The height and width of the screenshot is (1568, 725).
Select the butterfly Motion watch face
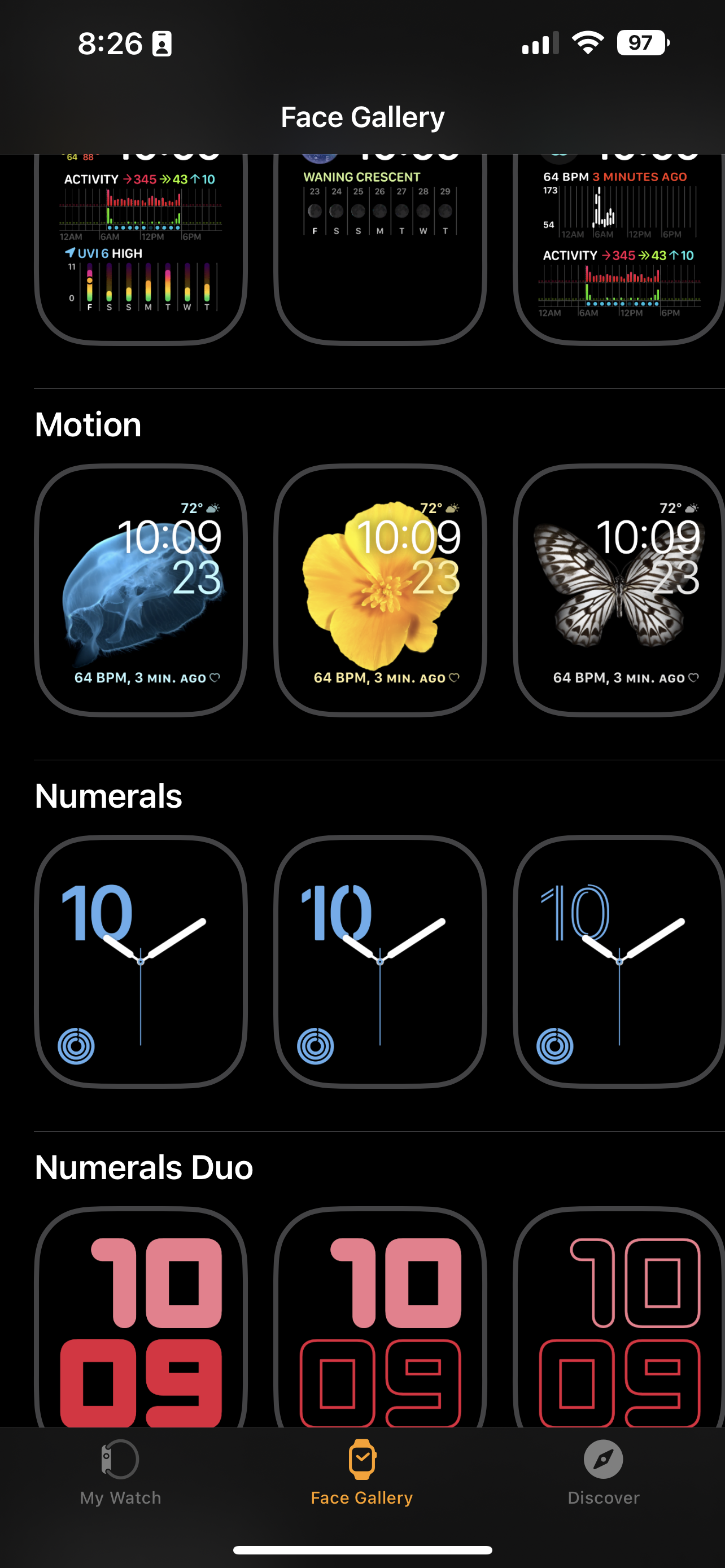click(x=618, y=589)
